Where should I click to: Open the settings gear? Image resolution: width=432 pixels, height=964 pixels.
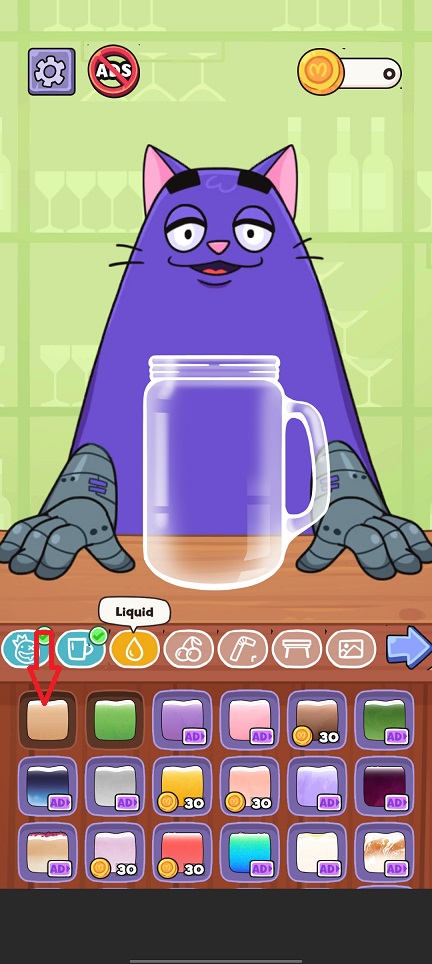tap(52, 72)
